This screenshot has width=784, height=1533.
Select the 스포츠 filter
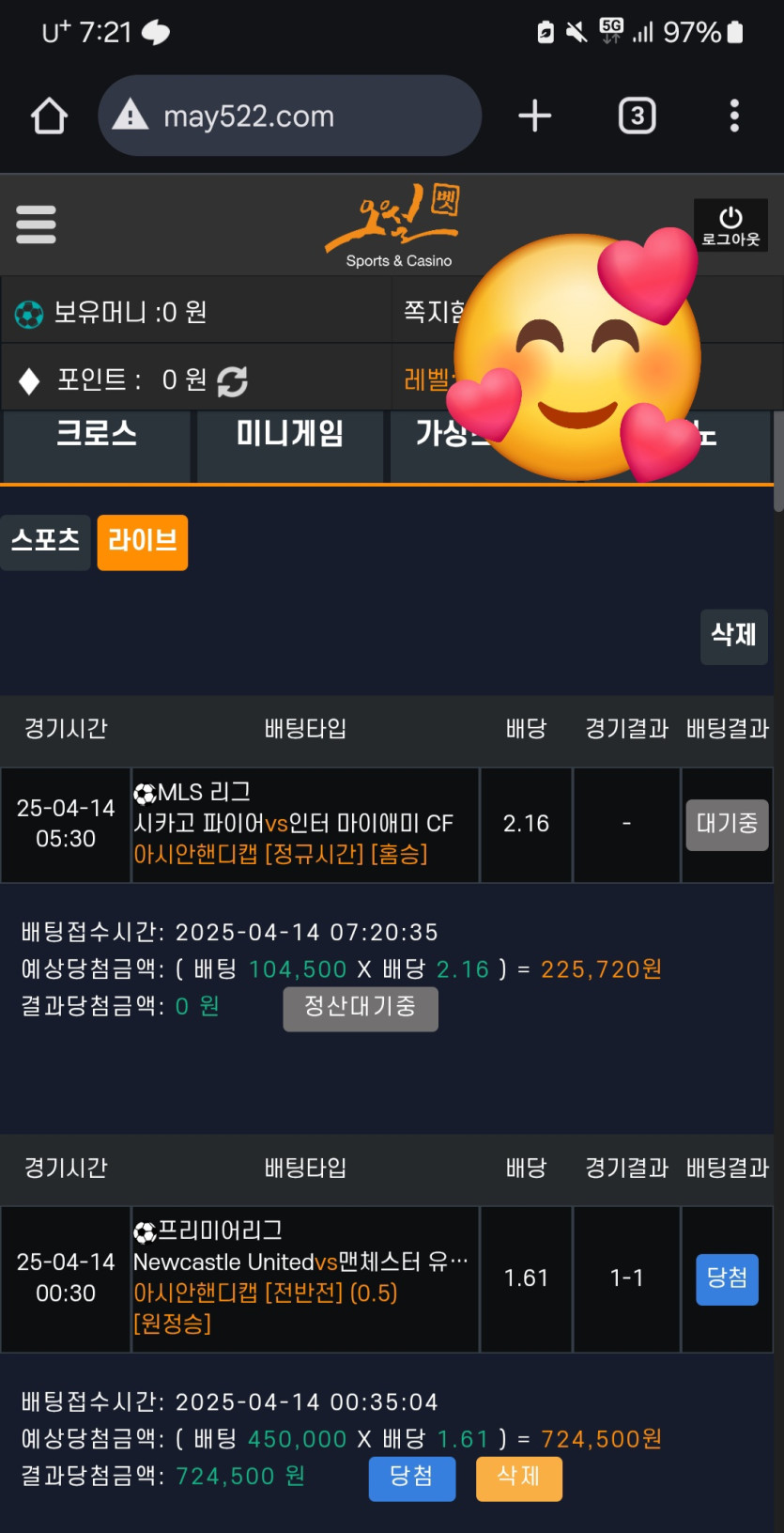pos(45,541)
